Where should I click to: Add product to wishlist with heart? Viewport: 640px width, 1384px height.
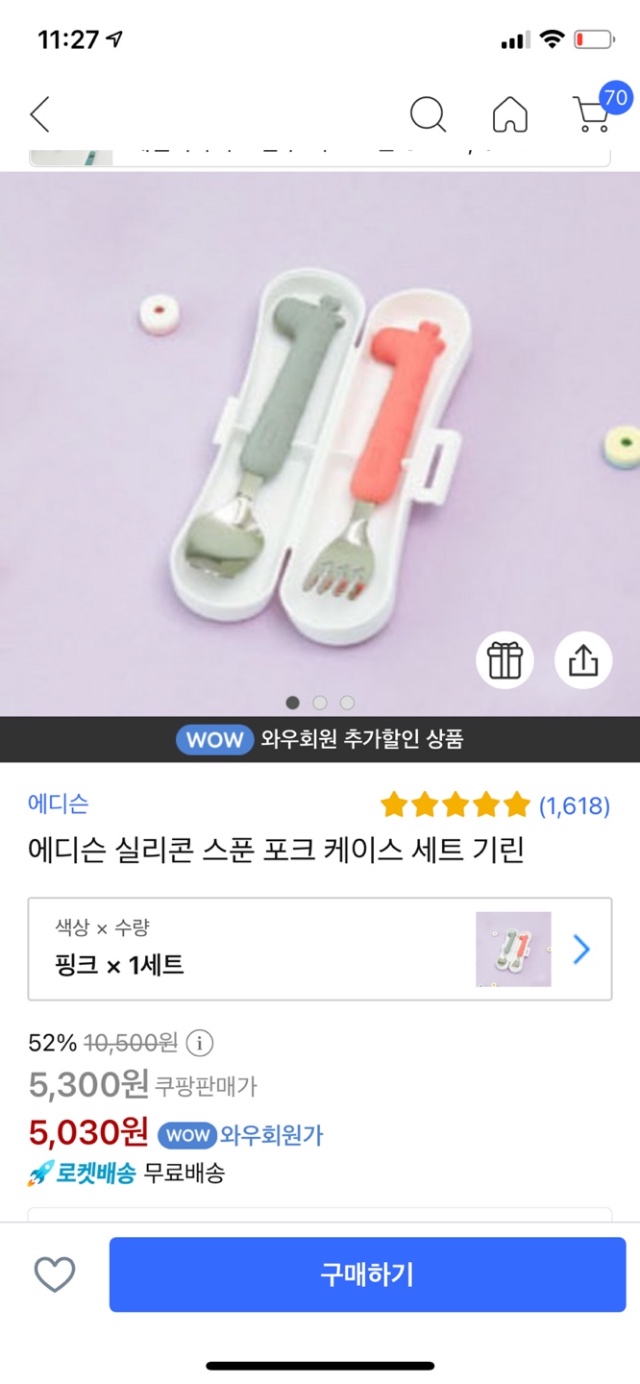[55, 1274]
